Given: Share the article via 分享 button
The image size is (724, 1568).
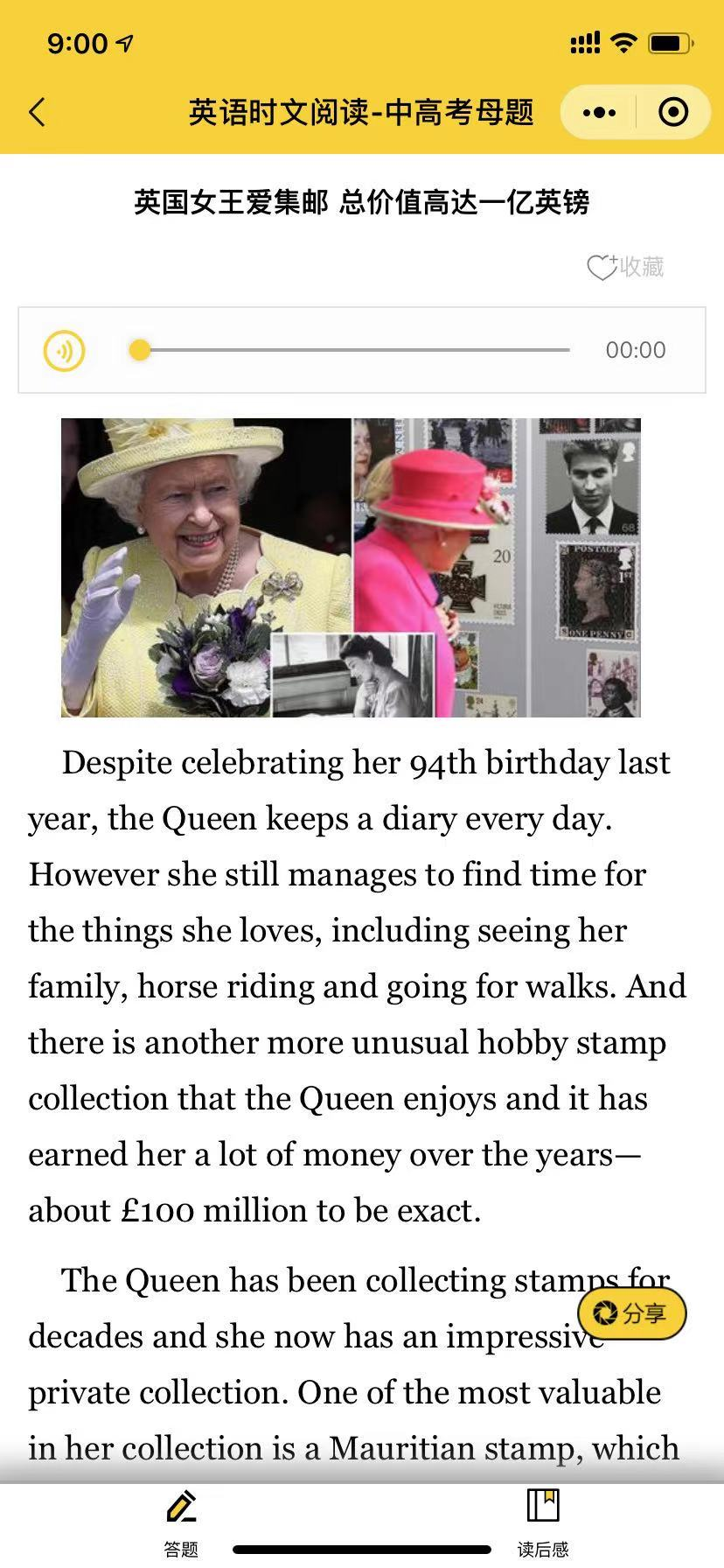Looking at the screenshot, I should point(632,1313).
